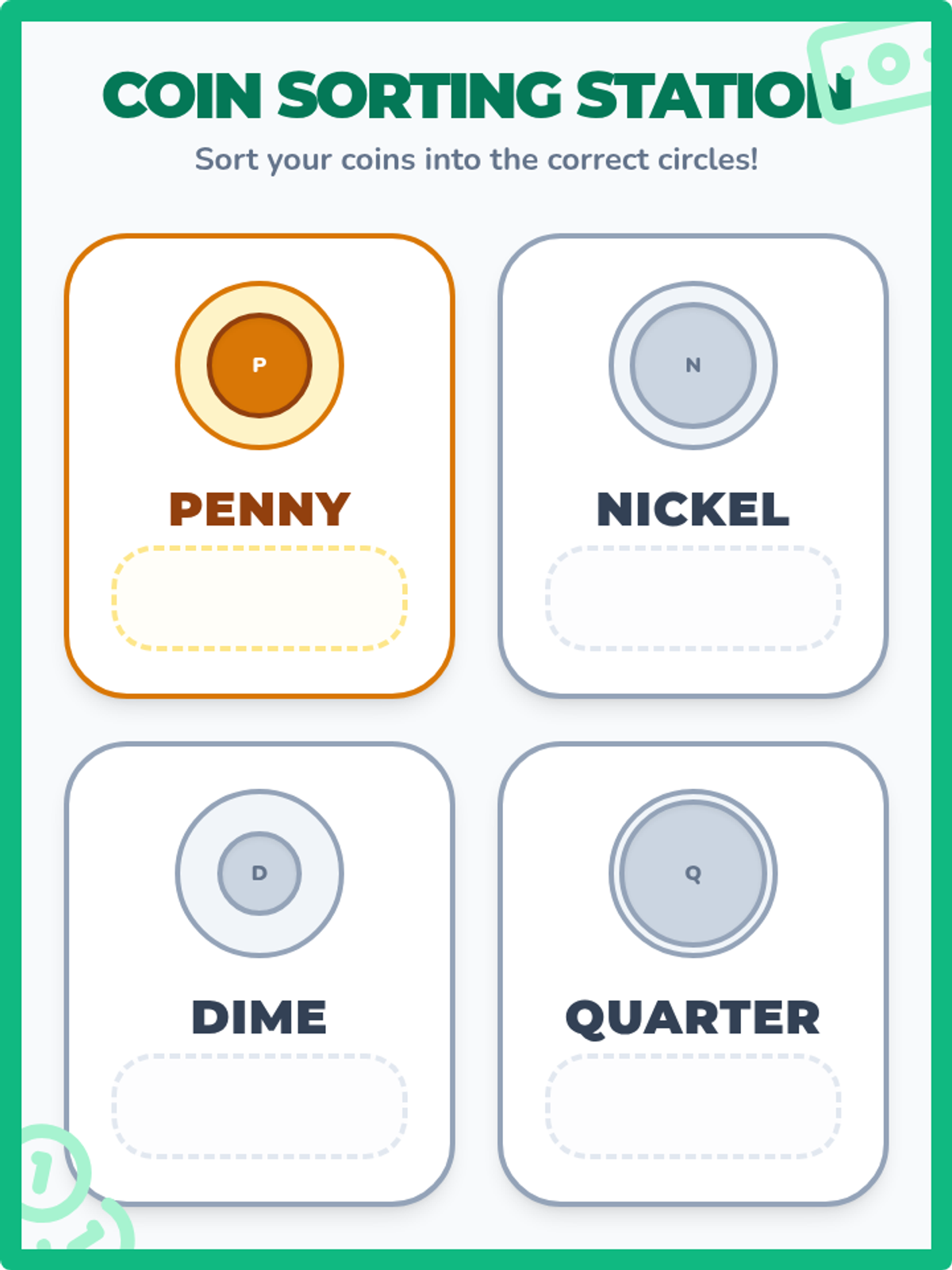Select the Penny coin card
This screenshot has height=1270, width=952.
pos(259,466)
